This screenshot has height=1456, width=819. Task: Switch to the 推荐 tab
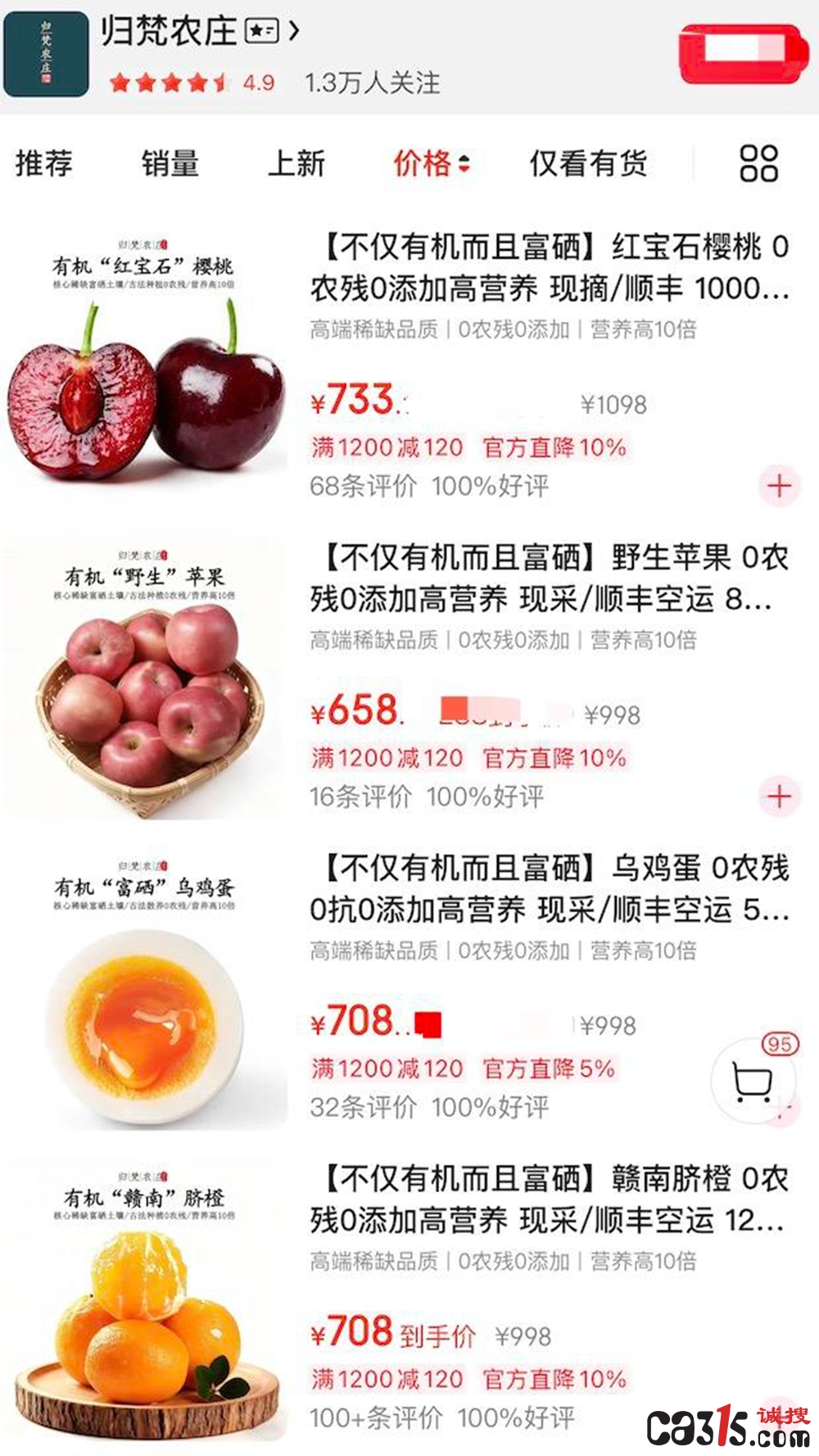click(x=44, y=163)
